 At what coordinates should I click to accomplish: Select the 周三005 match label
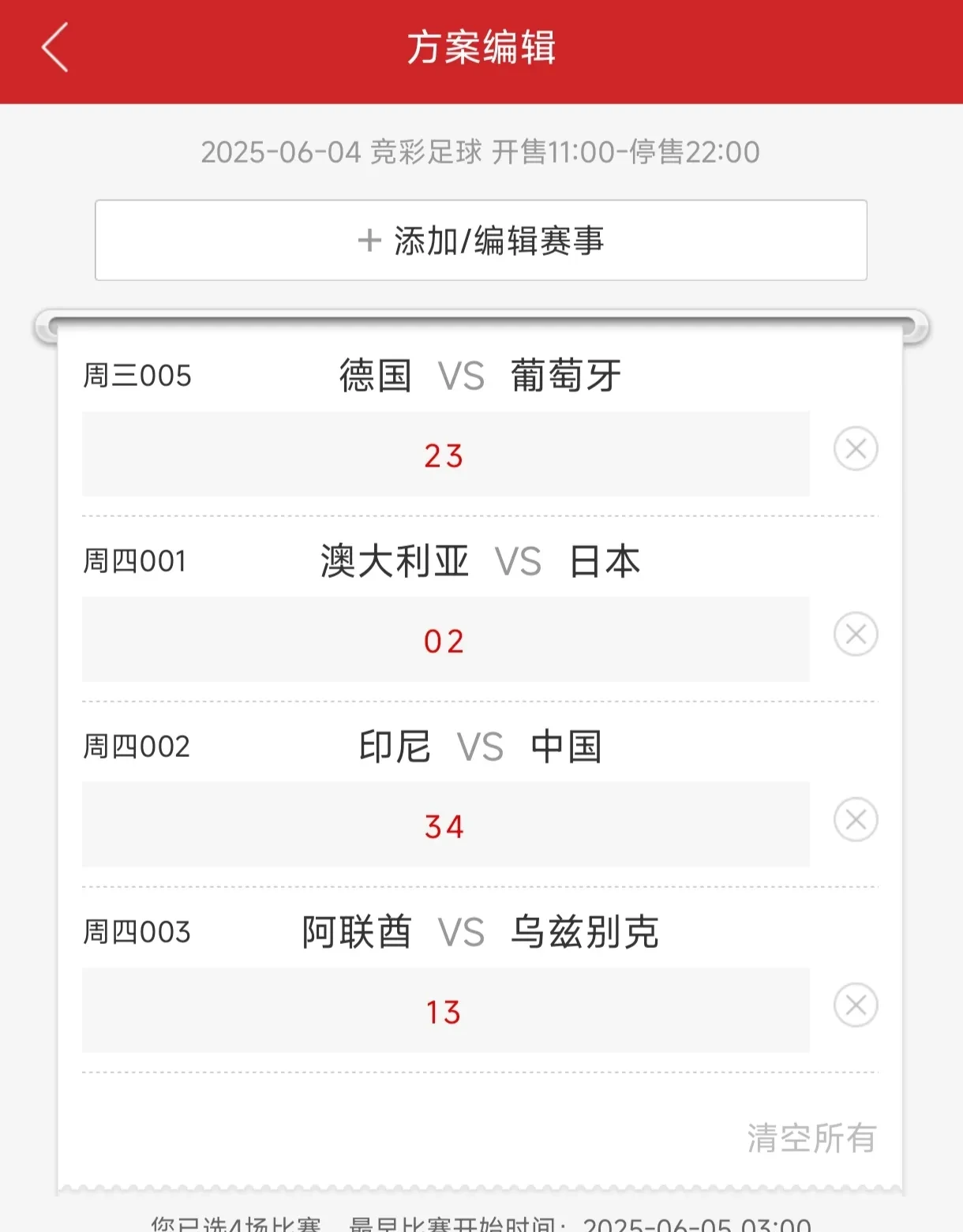coord(139,376)
